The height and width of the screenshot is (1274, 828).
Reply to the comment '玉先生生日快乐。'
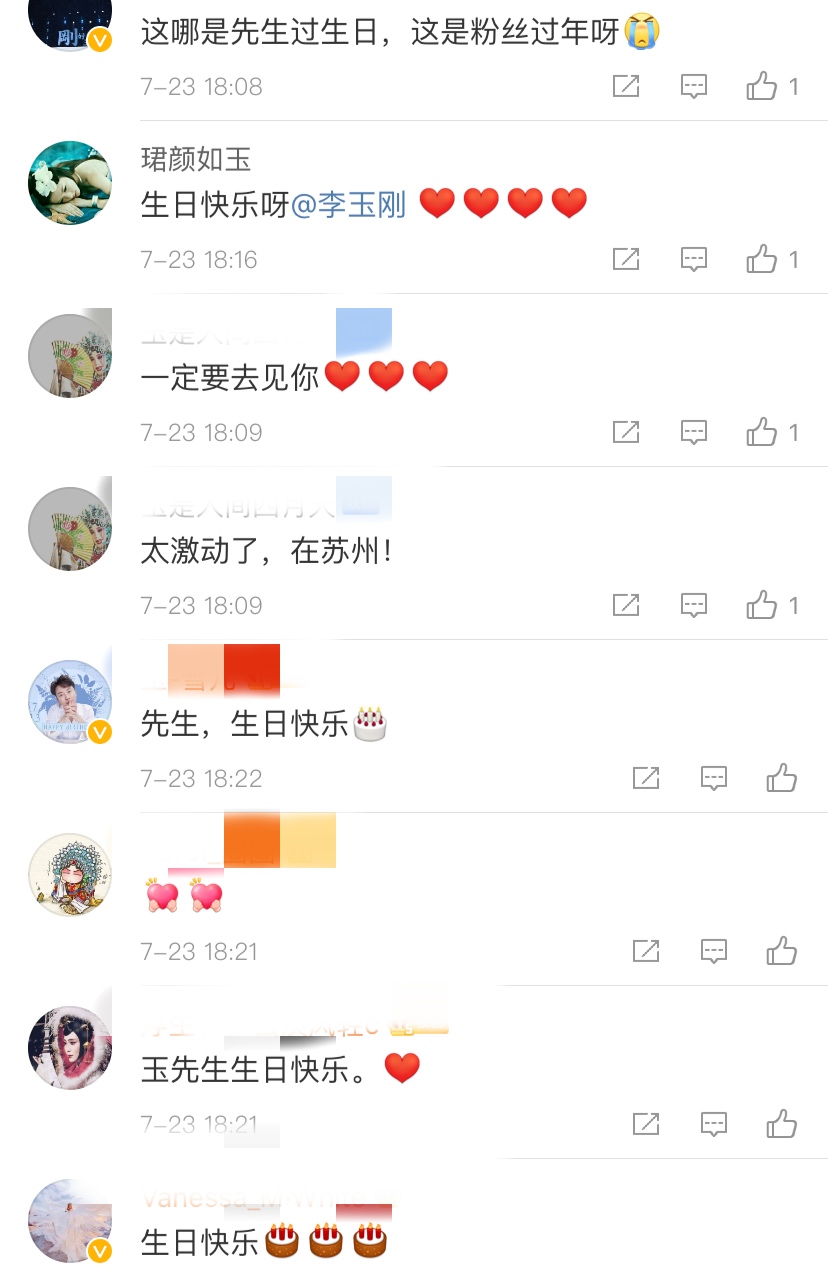click(x=714, y=1125)
